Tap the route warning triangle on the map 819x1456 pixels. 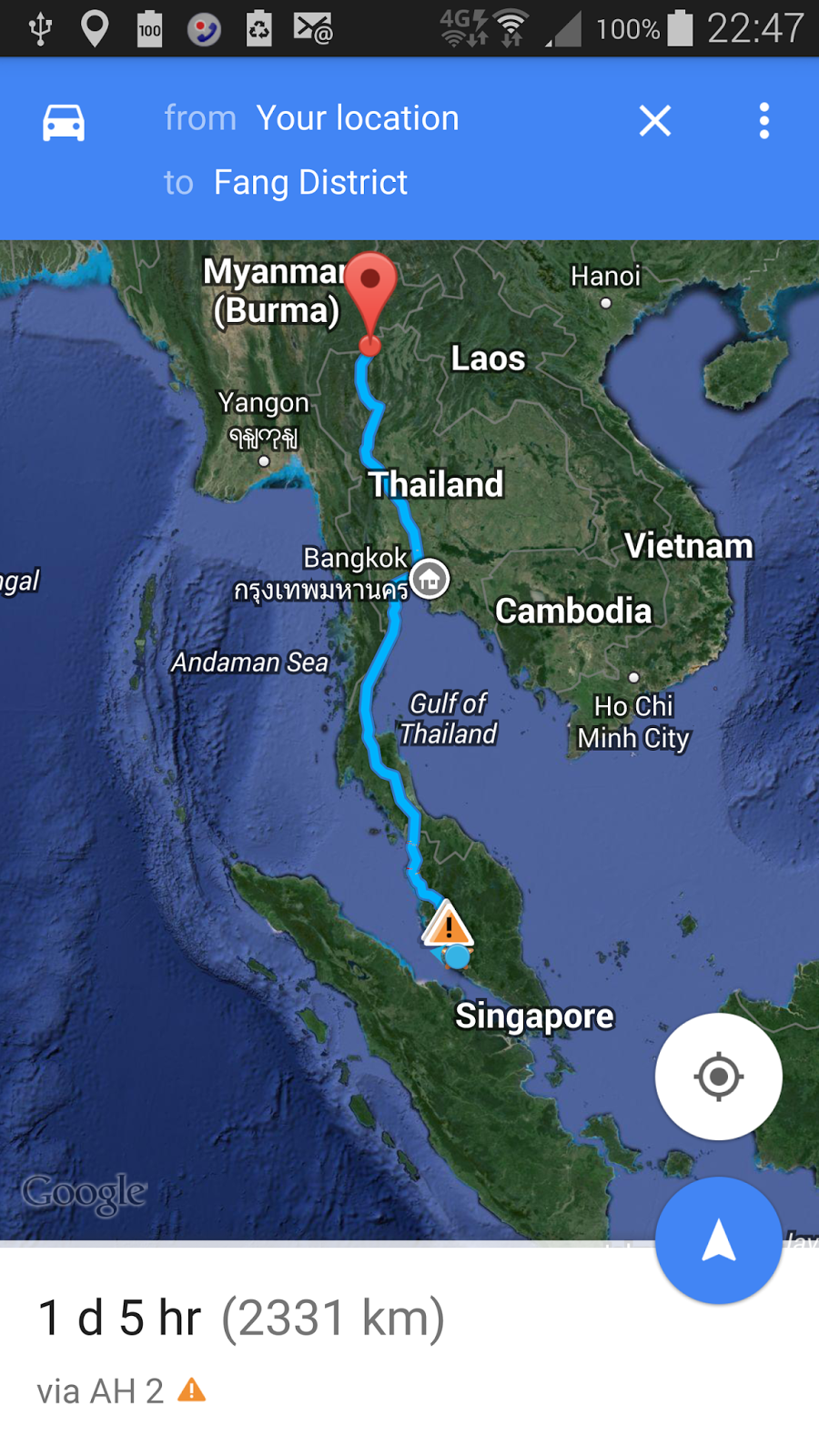[x=447, y=923]
